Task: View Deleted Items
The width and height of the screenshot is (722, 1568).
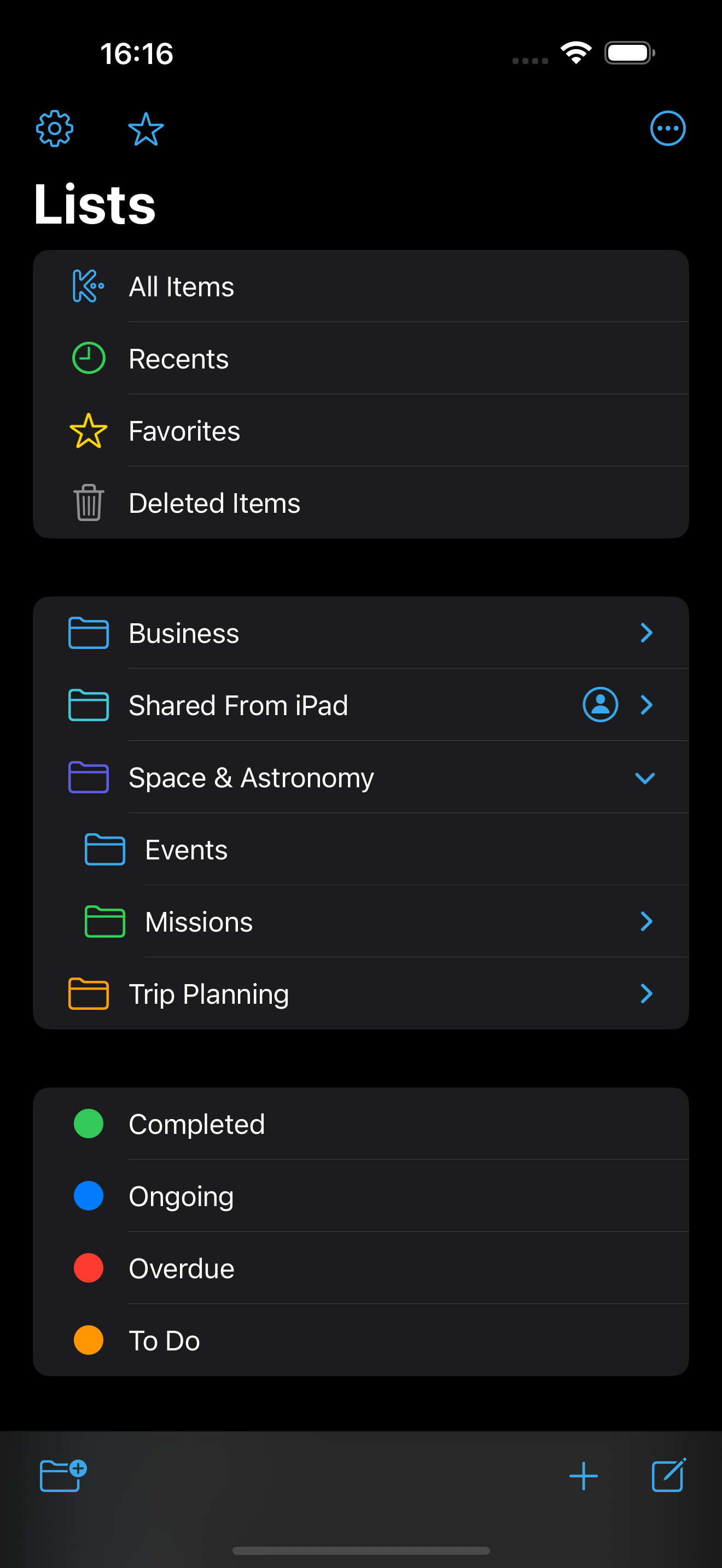Action: click(x=361, y=503)
